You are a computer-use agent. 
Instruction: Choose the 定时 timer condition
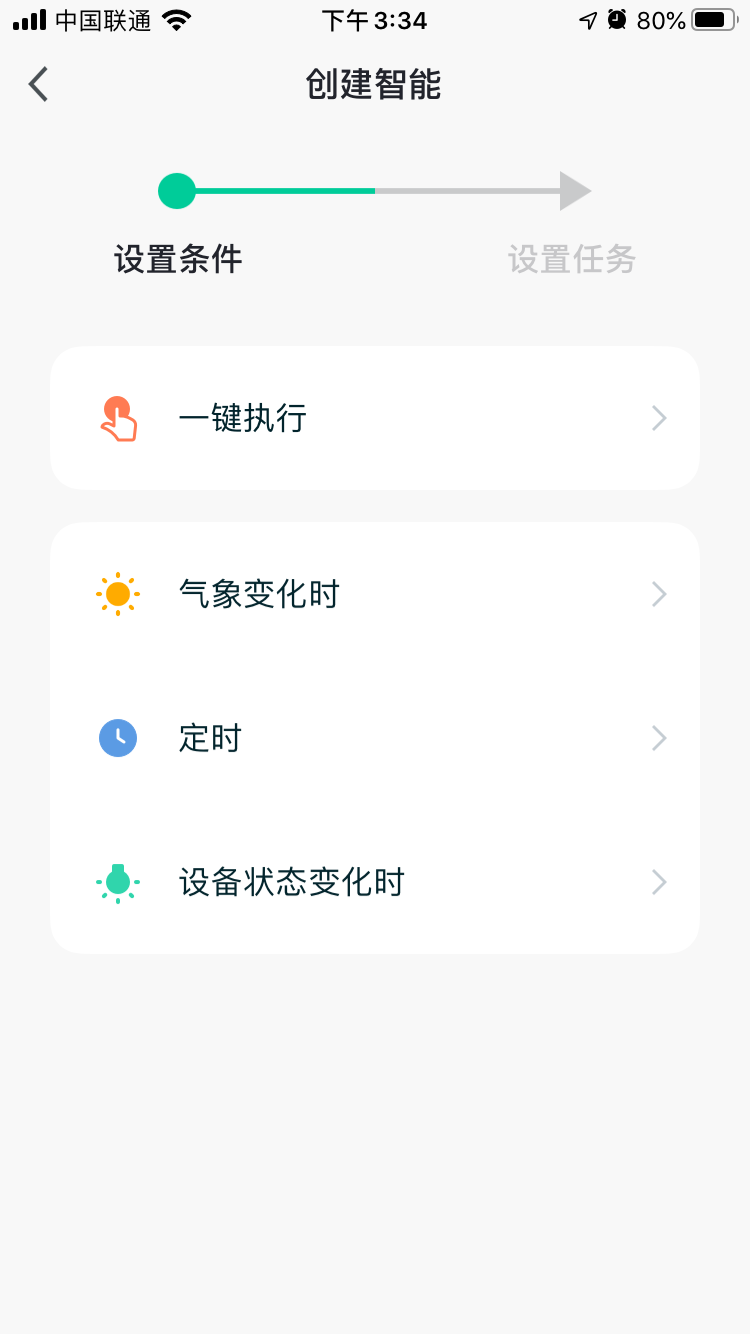tap(374, 739)
